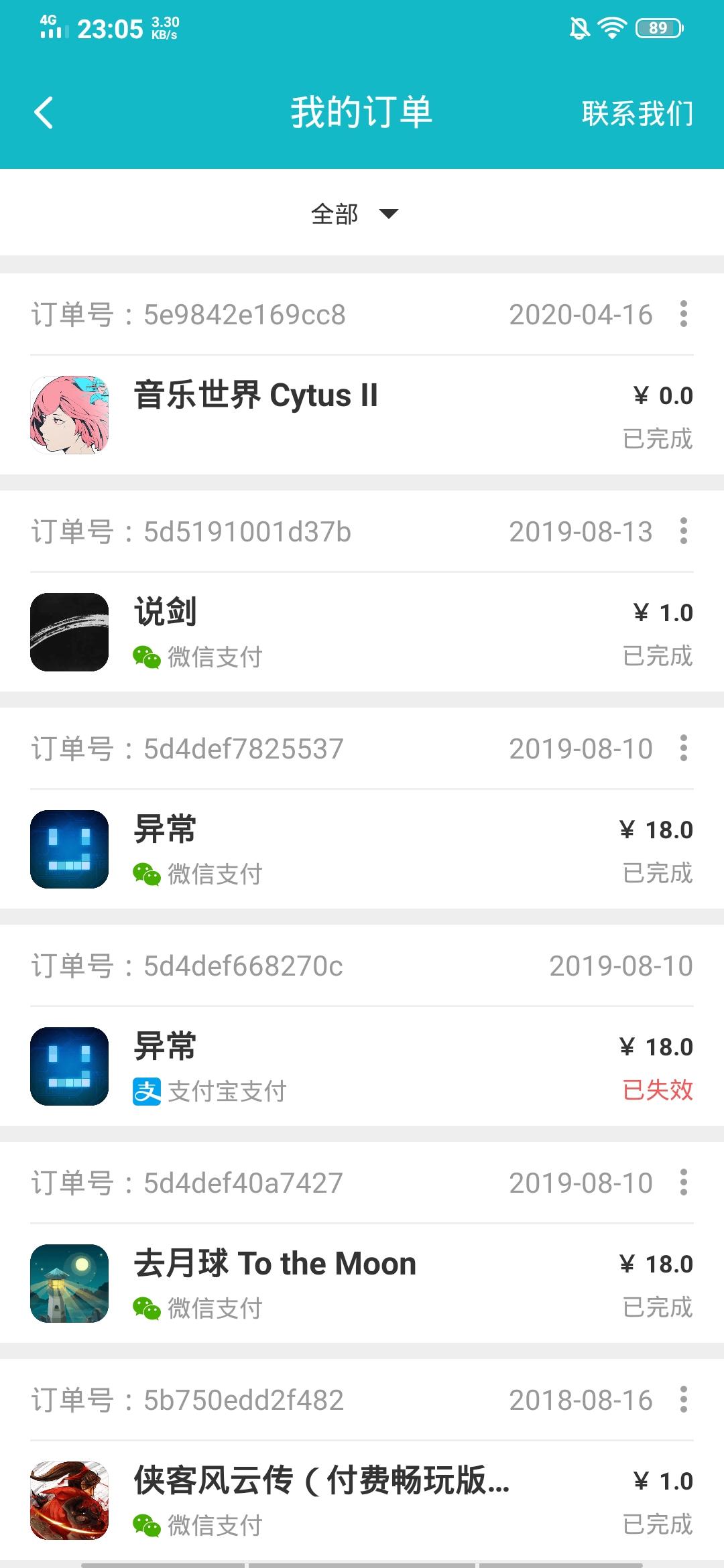The image size is (724, 1568).
Task: Open the 说剑 order details
Action: click(362, 632)
